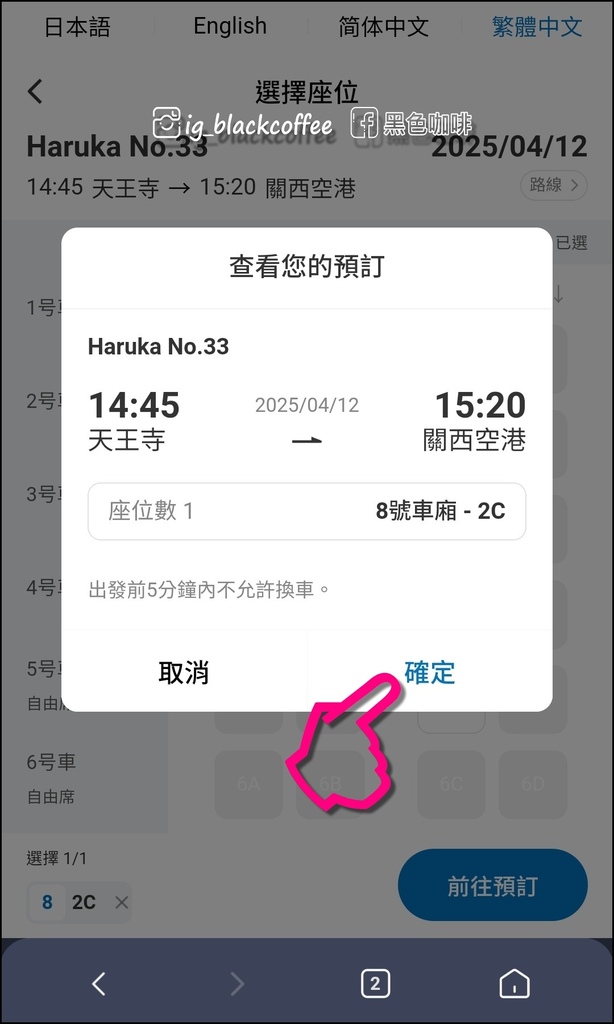Open the 路線 route details
This screenshot has height=1024, width=614.
pos(554,185)
